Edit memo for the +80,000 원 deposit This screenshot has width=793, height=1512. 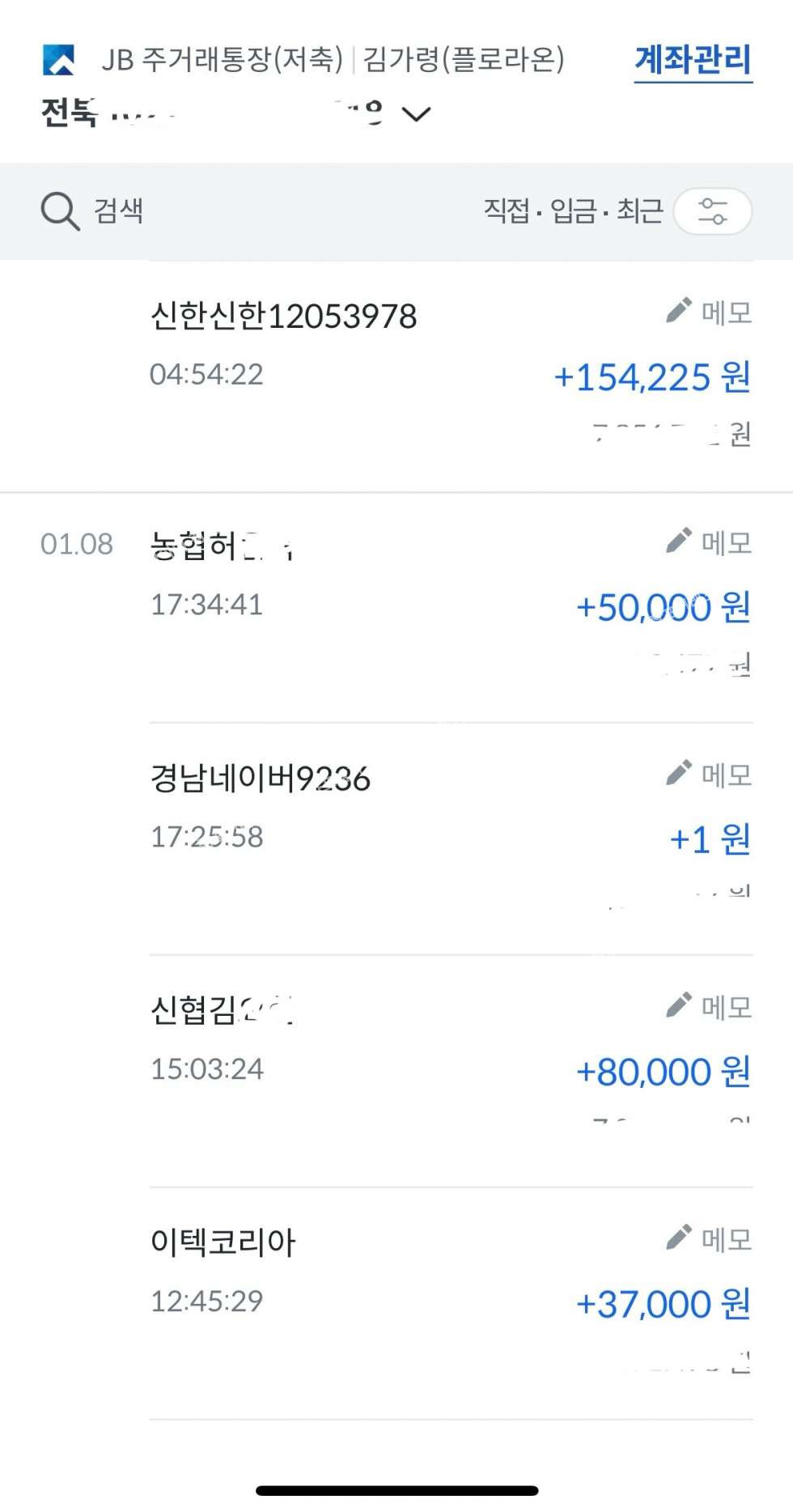tap(709, 1007)
